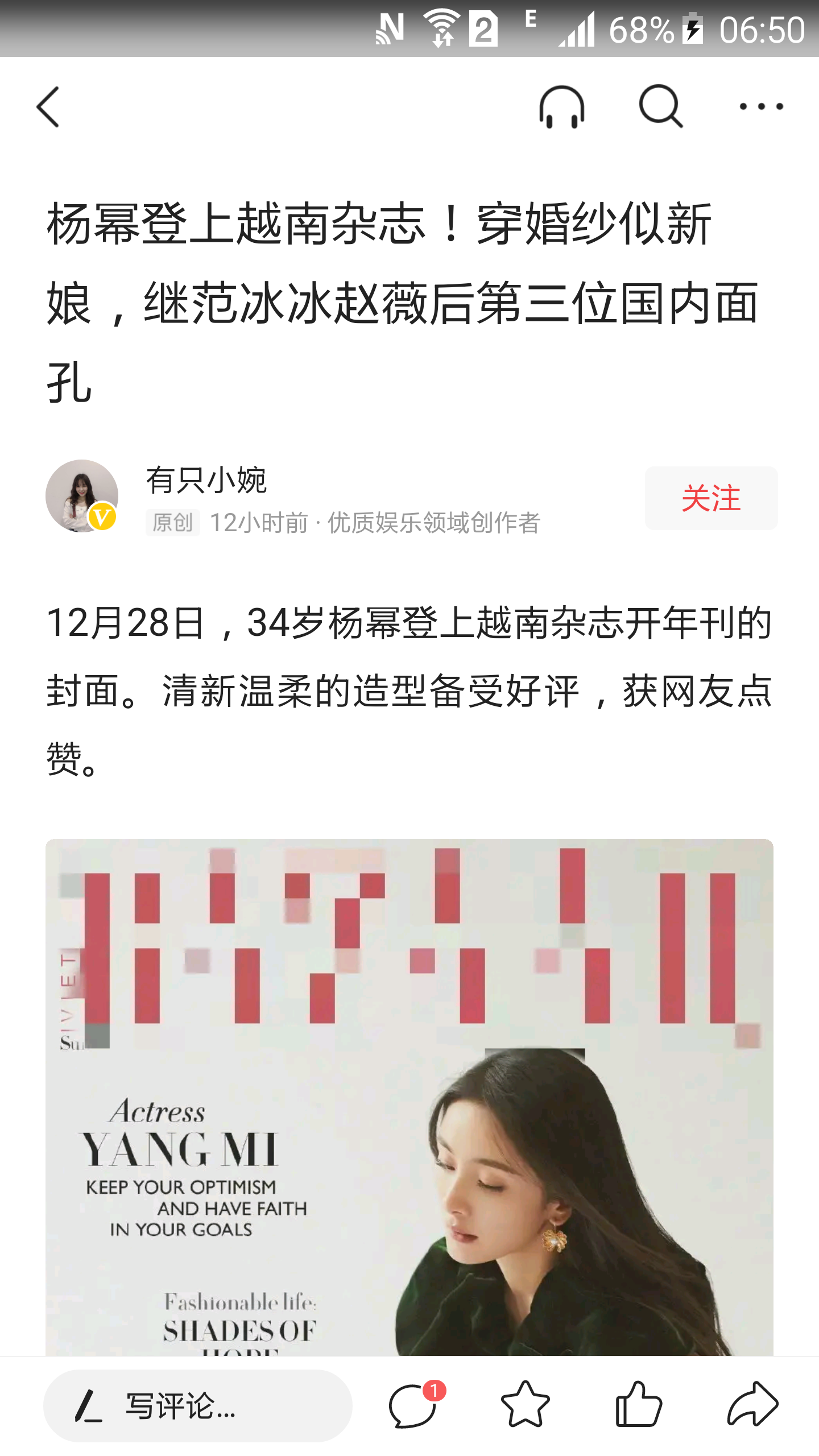The image size is (819, 1456).
Task: Open the Yang Mi magazine cover image
Action: [409, 1098]
